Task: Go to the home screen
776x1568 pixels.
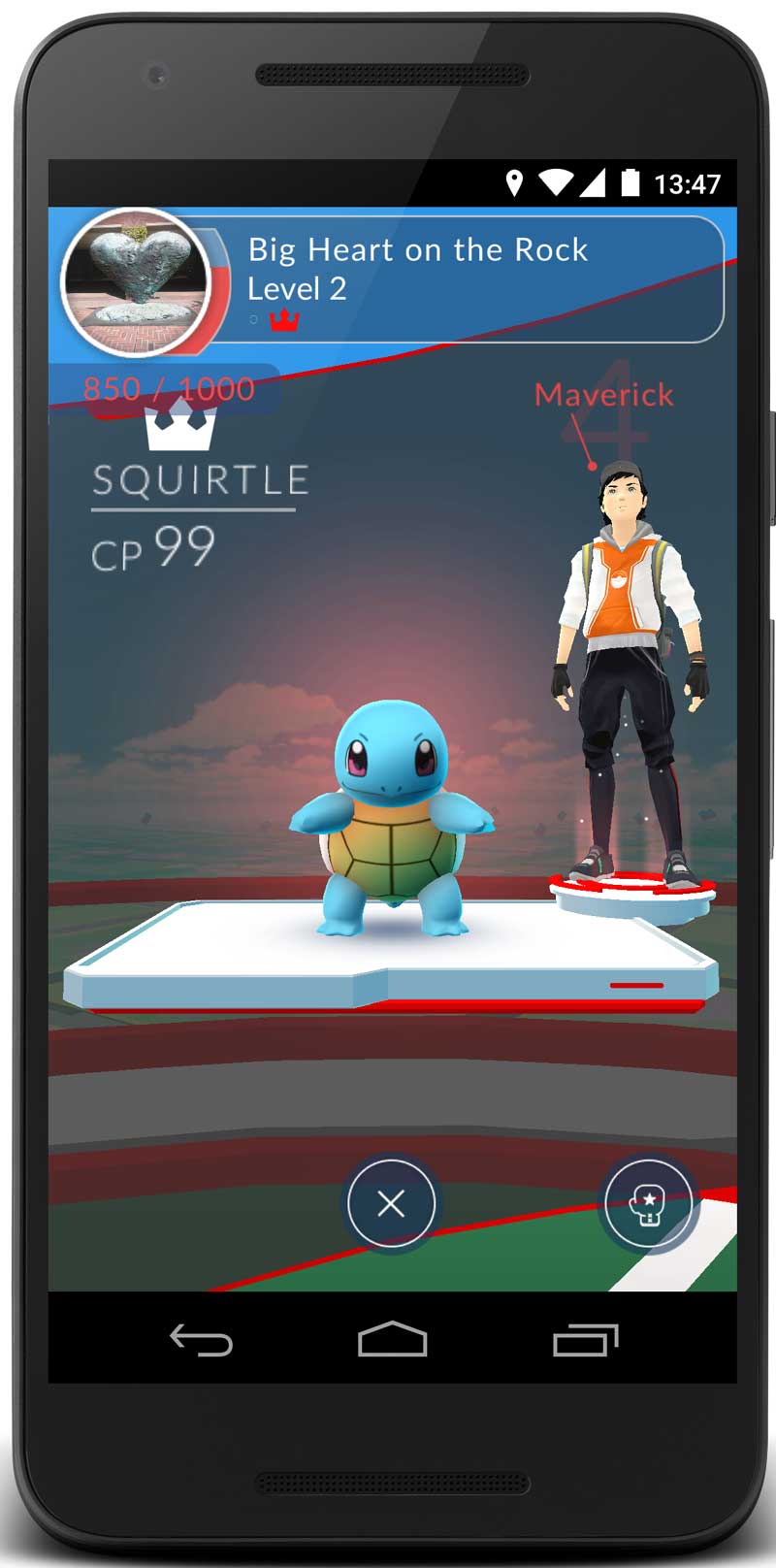Action: (x=392, y=1339)
